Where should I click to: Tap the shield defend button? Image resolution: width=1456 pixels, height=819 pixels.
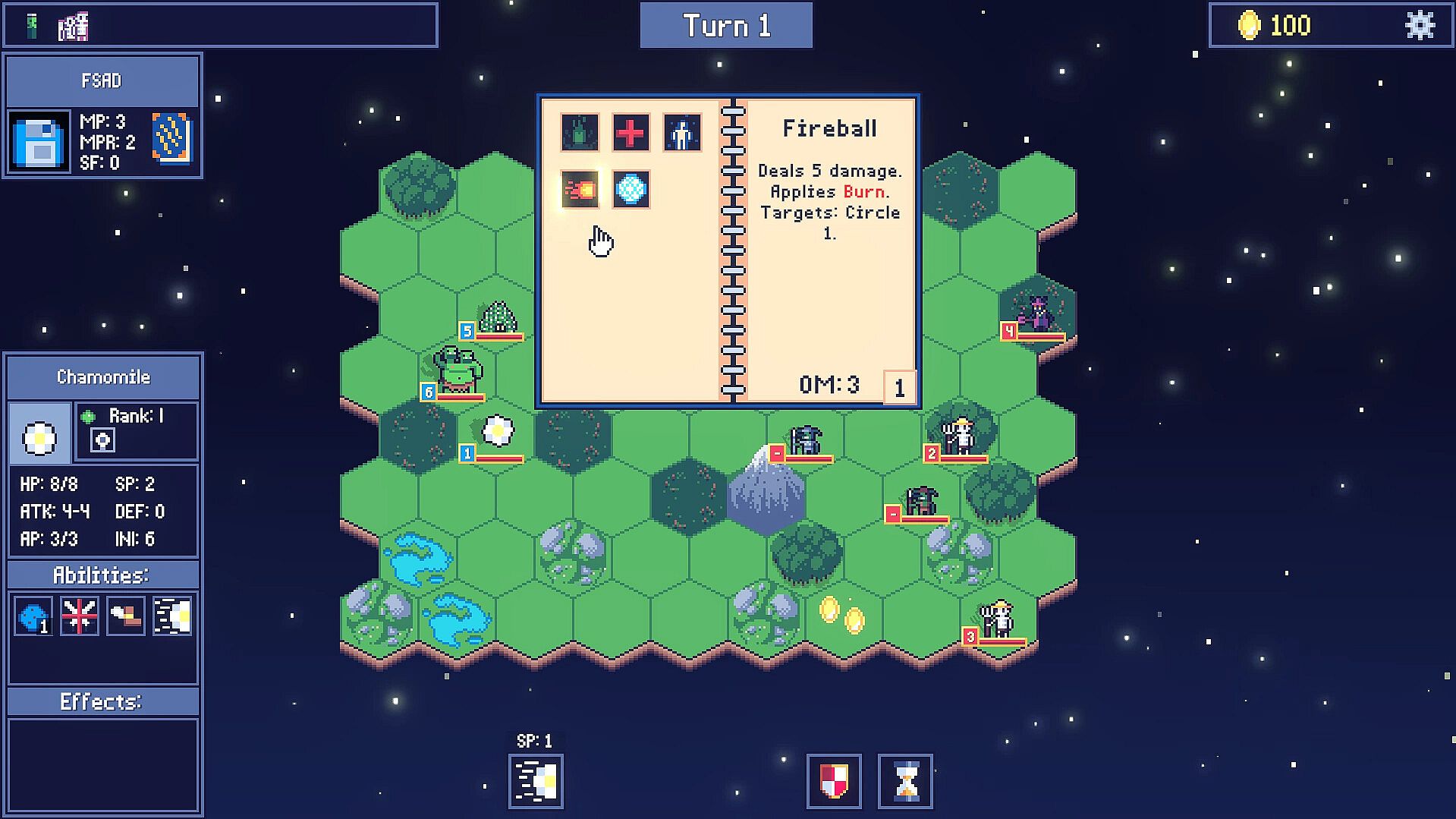834,781
